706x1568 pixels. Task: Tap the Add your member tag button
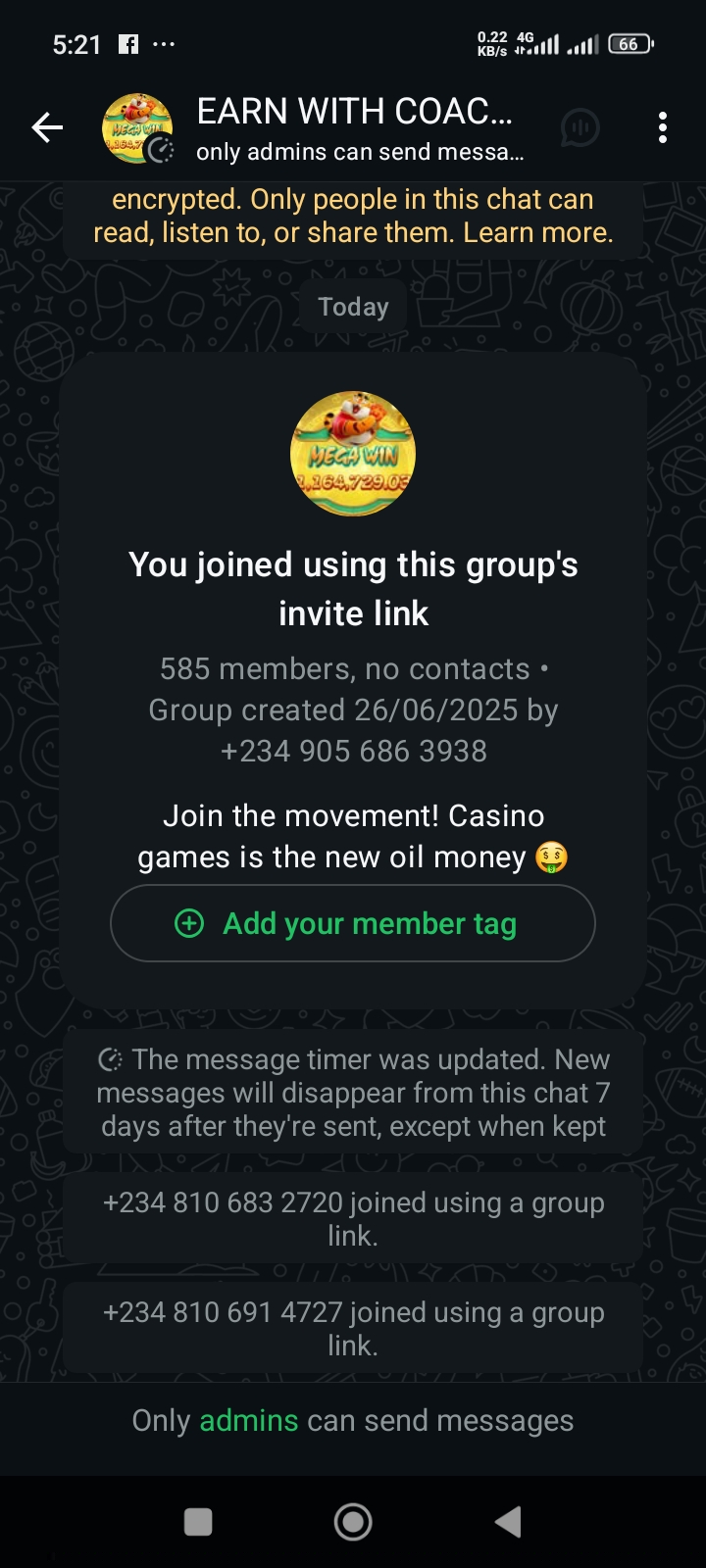click(353, 923)
